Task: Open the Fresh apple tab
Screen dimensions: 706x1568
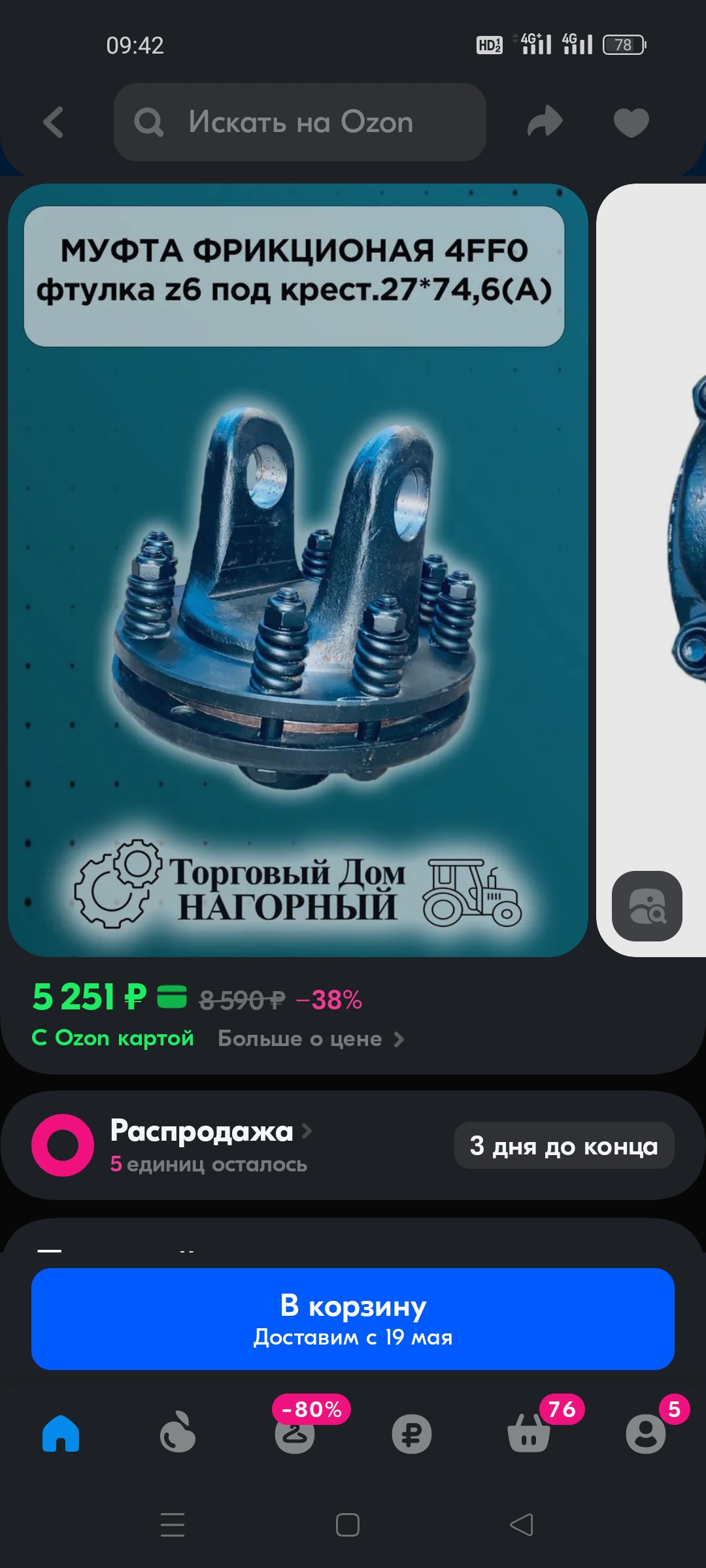Action: [178, 1433]
